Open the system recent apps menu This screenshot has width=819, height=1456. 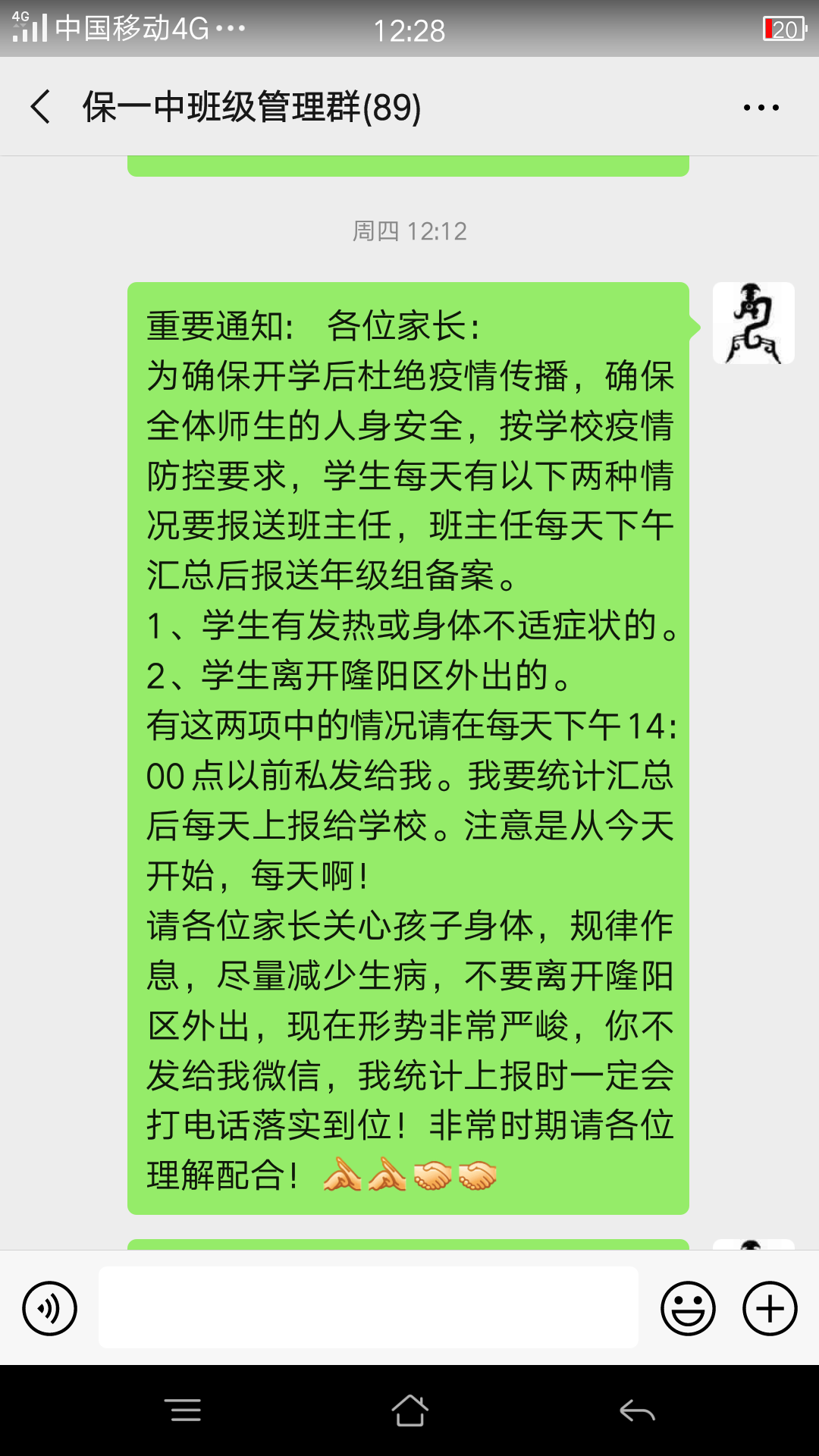[x=183, y=1410]
